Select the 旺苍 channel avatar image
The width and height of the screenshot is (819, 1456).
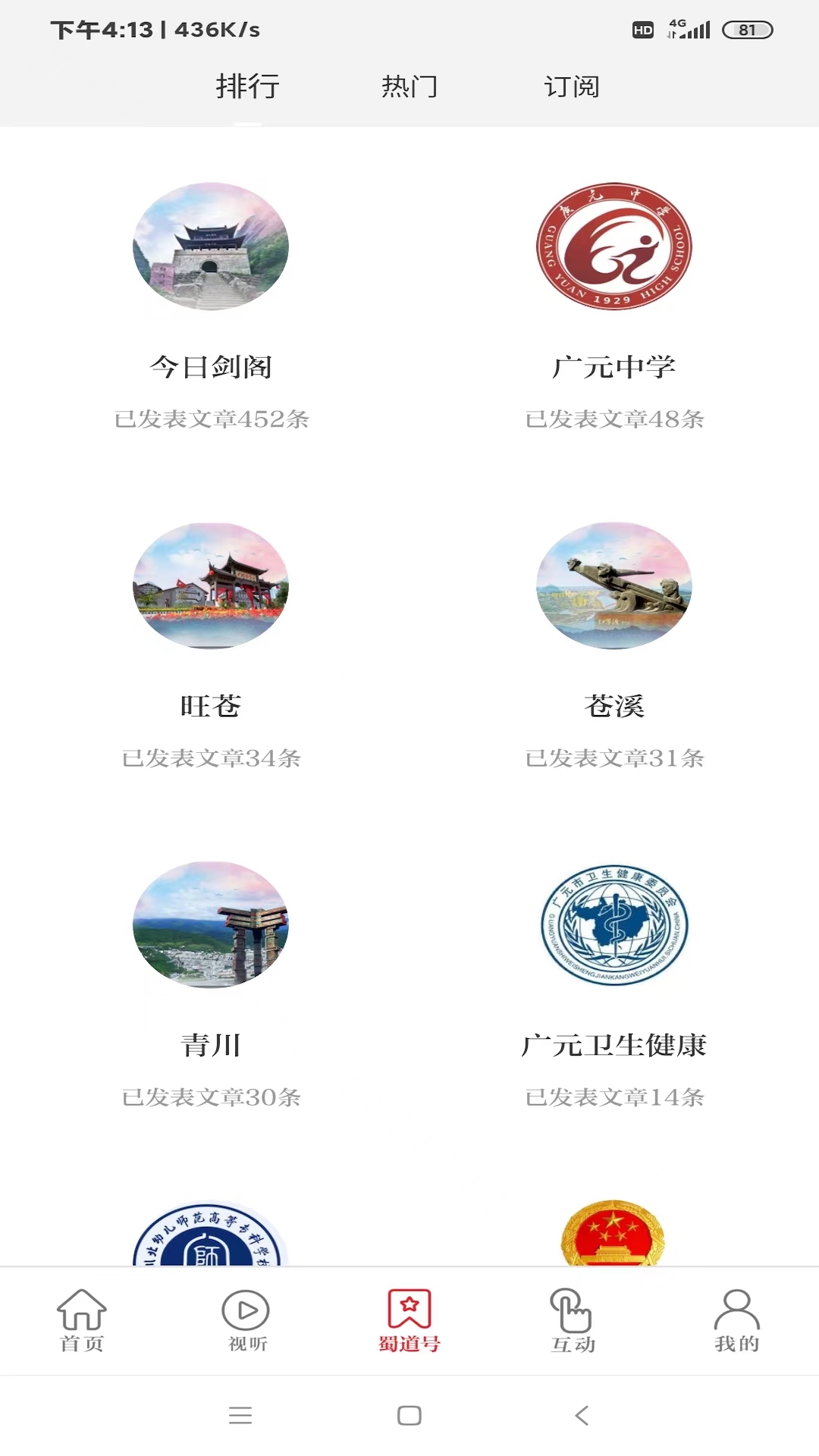coord(212,591)
